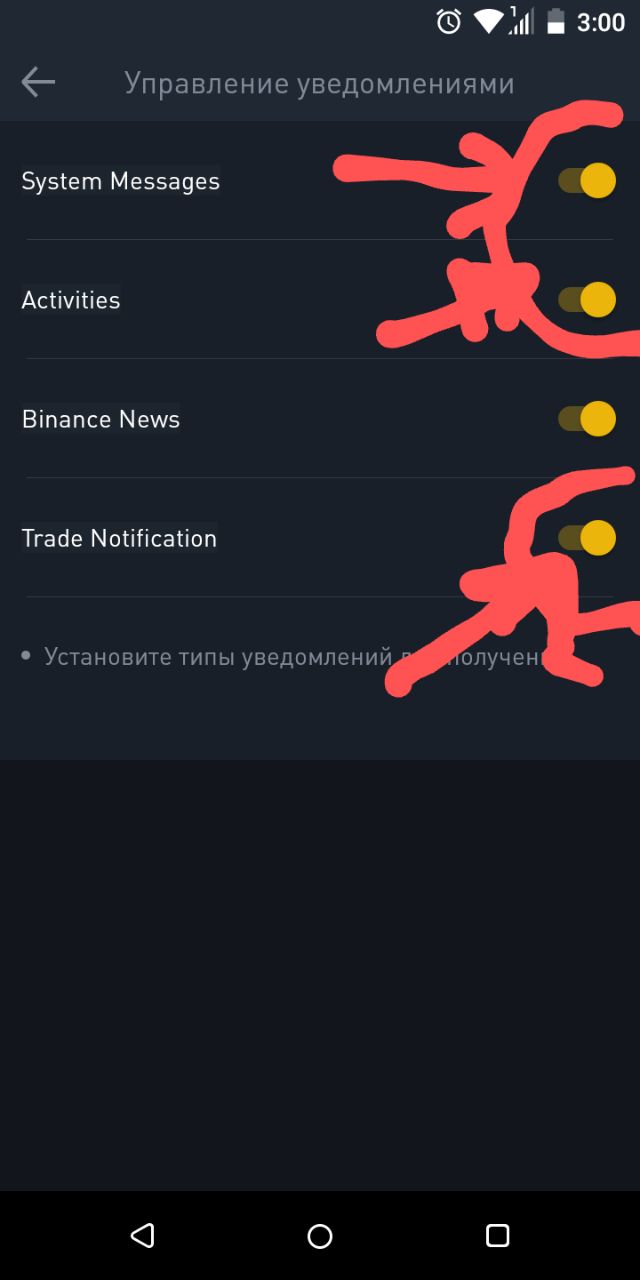Viewport: 640px width, 1280px height.
Task: Turn off System Messages notifications
Action: tap(587, 181)
